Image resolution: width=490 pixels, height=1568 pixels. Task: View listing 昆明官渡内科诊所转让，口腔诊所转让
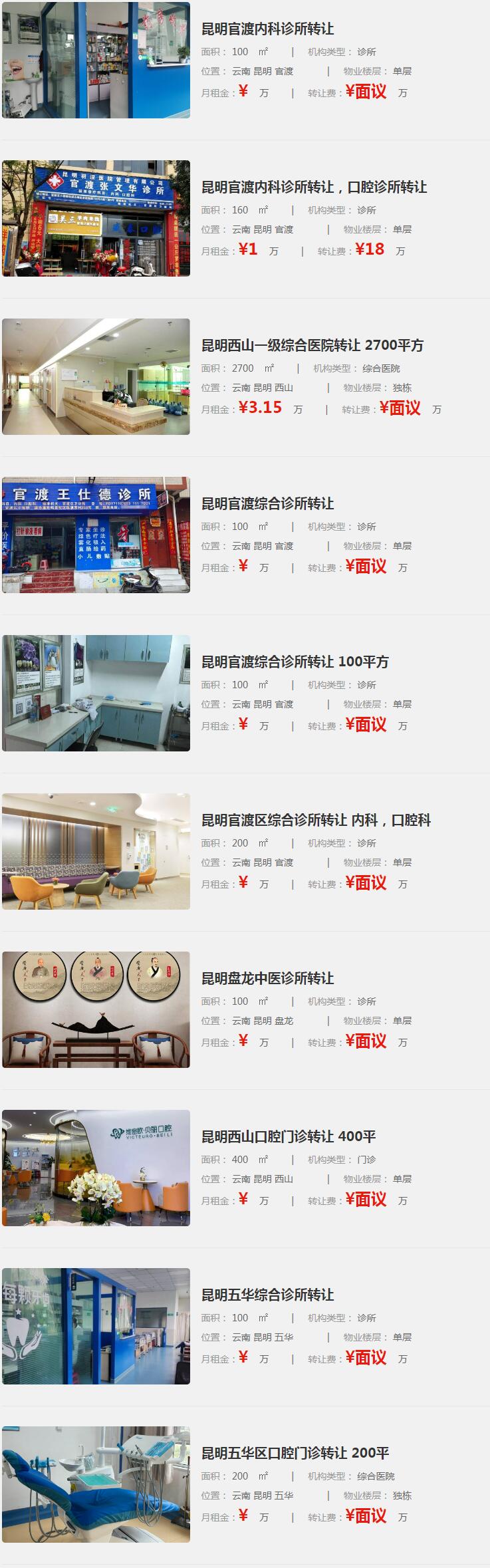(x=314, y=188)
